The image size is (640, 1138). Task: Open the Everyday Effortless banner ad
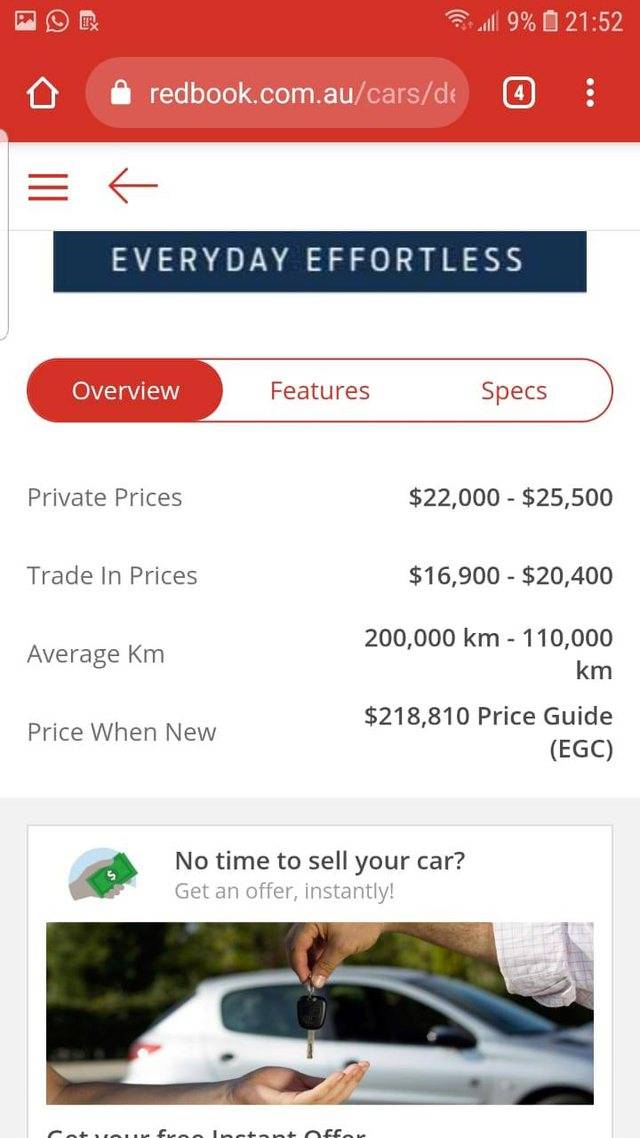[319, 261]
